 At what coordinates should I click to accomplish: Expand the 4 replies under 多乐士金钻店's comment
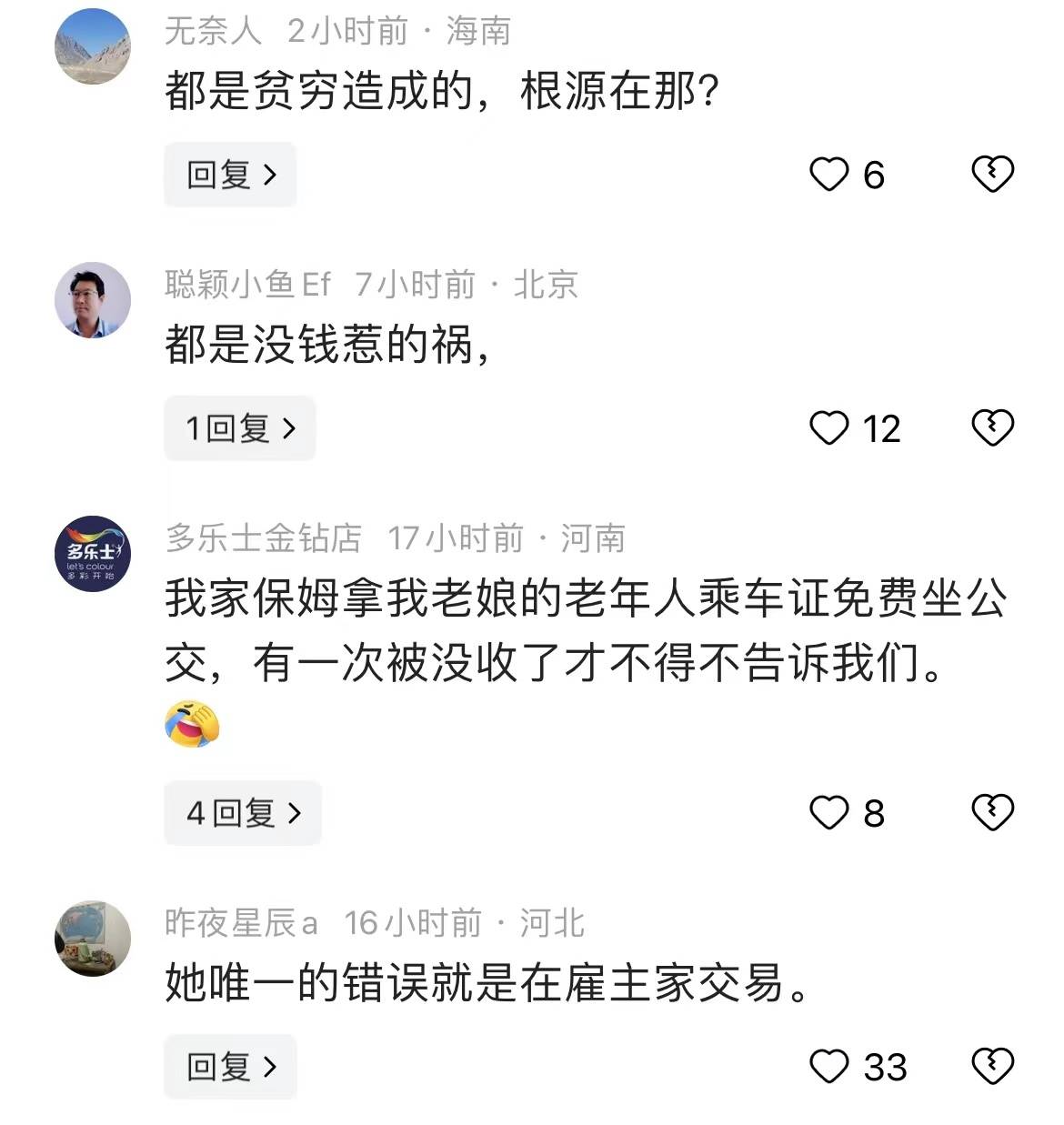(242, 813)
